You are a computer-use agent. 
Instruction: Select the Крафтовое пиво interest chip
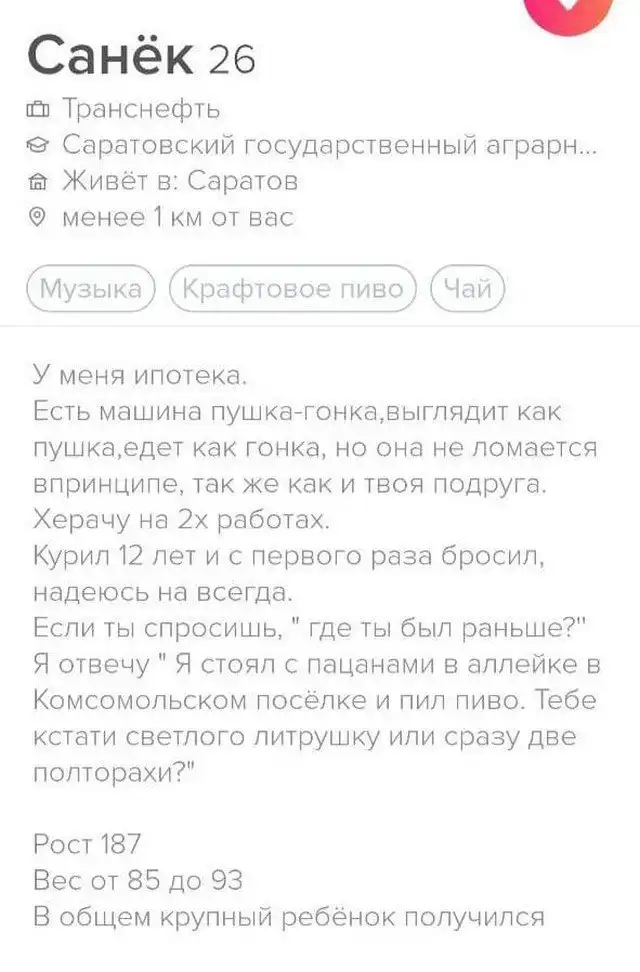tap(293, 290)
